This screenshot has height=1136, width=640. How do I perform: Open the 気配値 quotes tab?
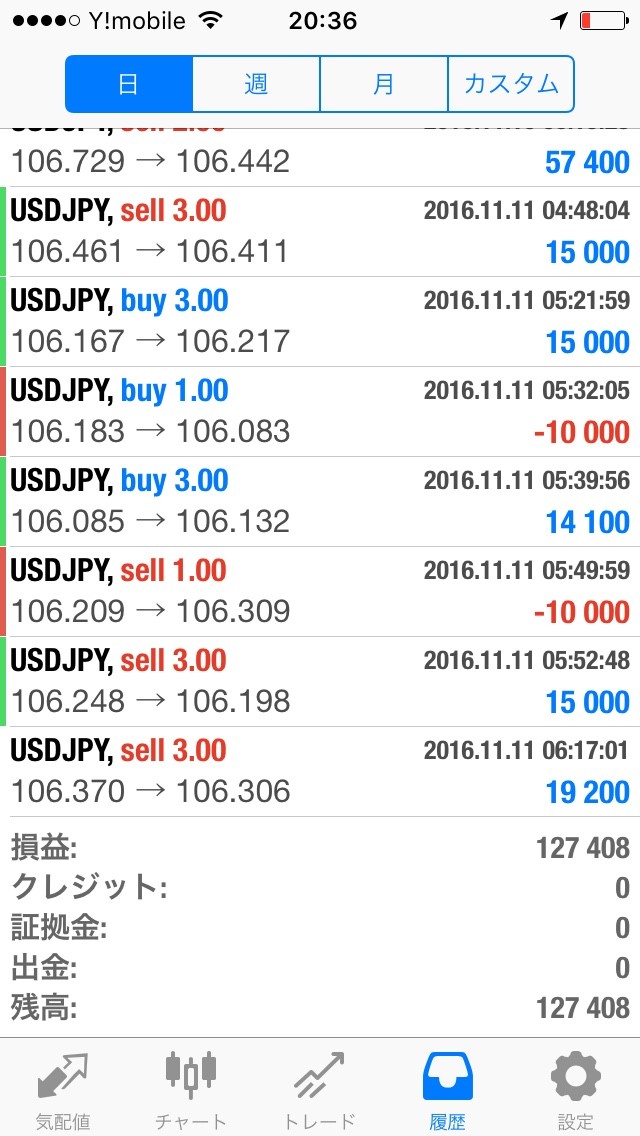click(62, 1089)
